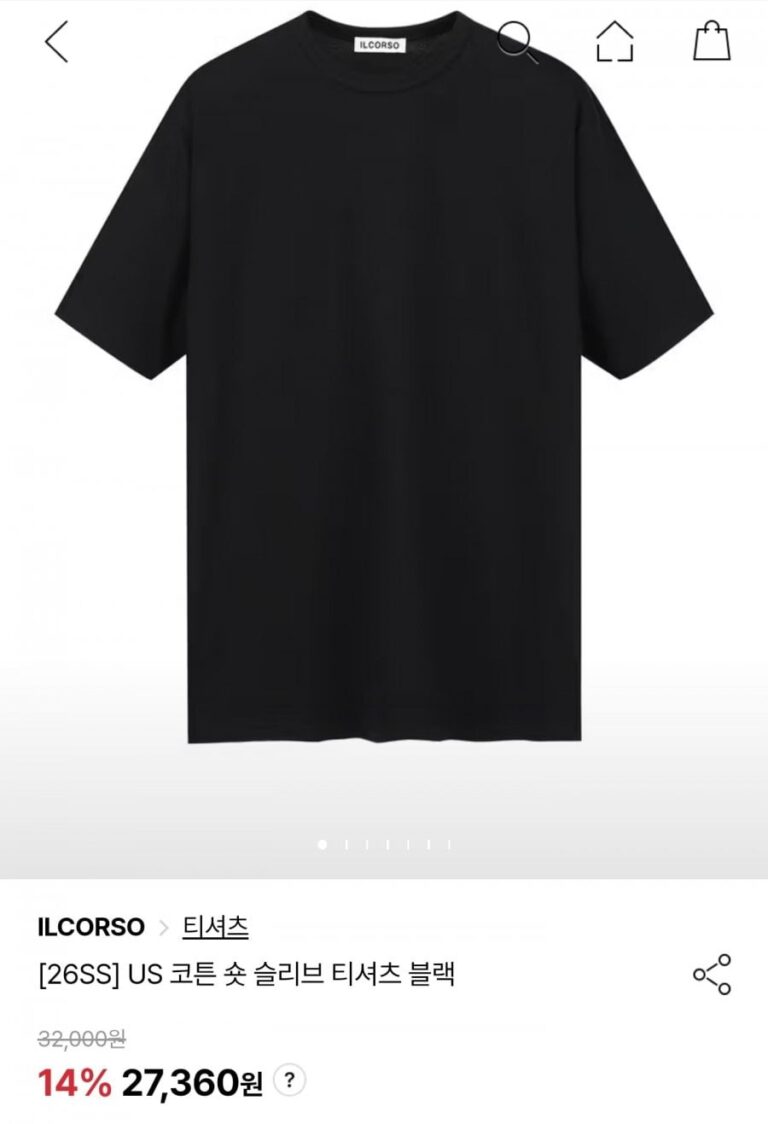Share this black t-shirt product
This screenshot has width=768, height=1124.
click(x=712, y=974)
